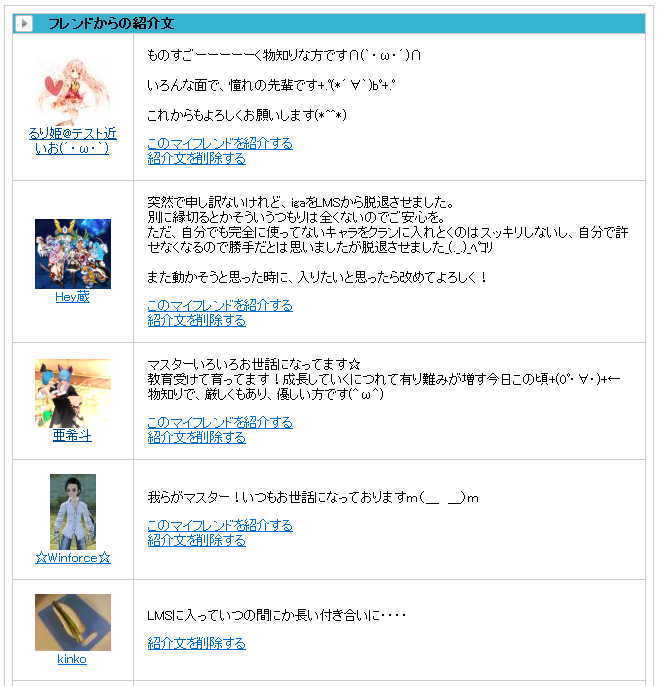Open ☆Winforce☆ profile link
660x686 pixels.
point(72,558)
